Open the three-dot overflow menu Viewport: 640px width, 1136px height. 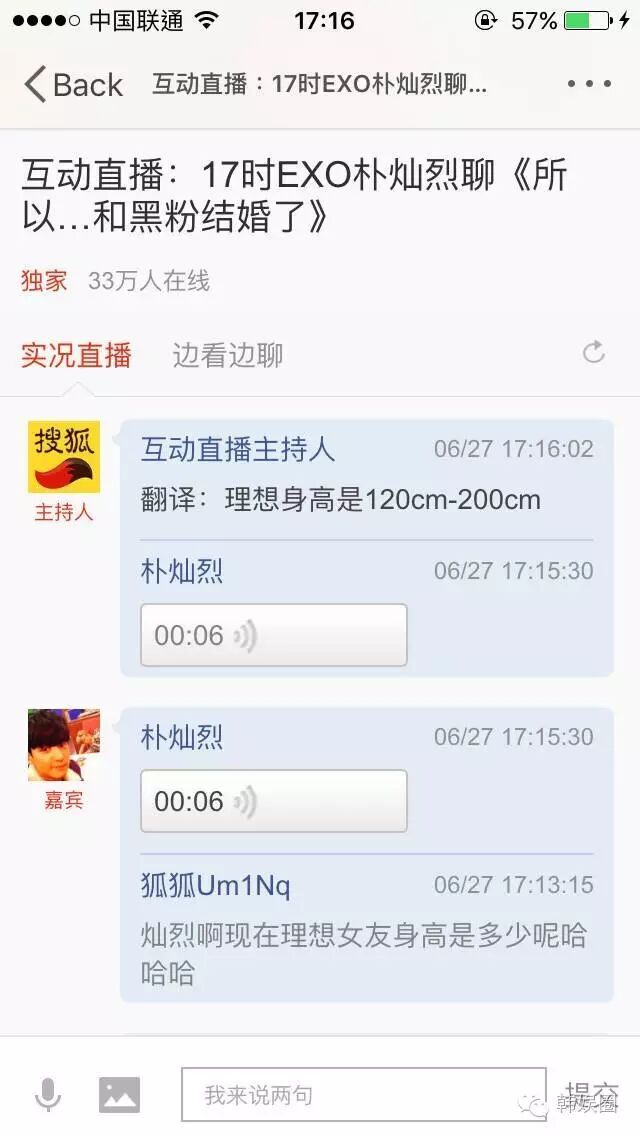(589, 84)
